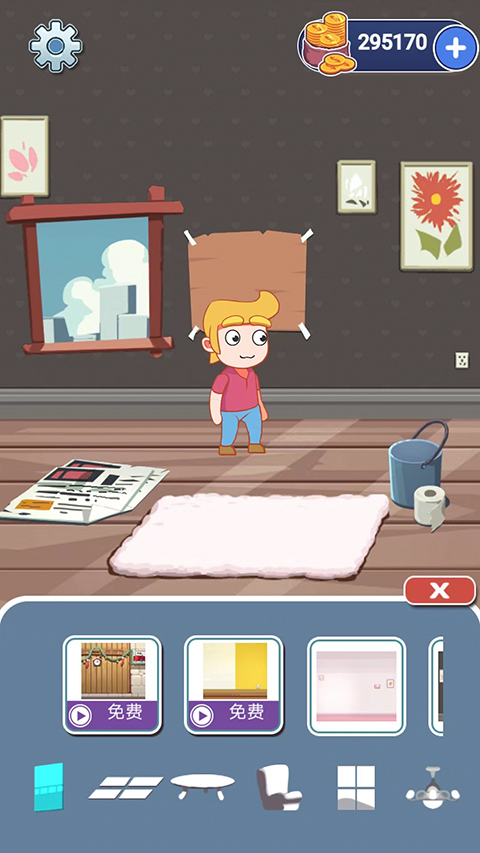Add more coins with the plus button

tap(456, 48)
